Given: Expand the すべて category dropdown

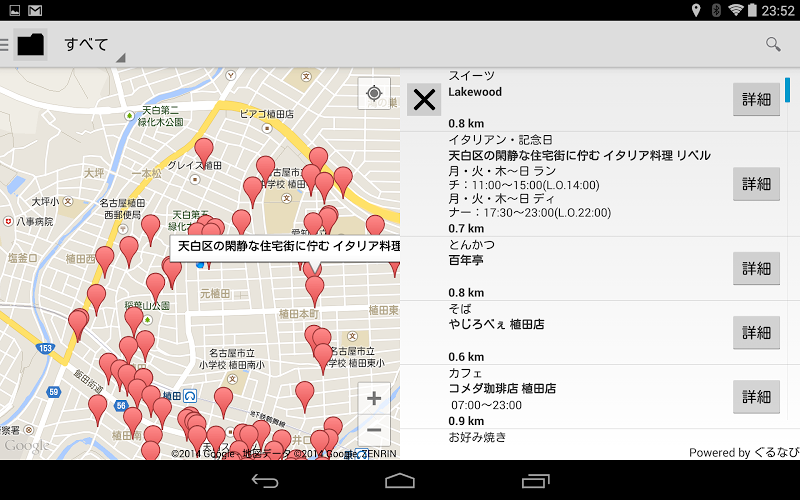Looking at the screenshot, I should coord(88,45).
